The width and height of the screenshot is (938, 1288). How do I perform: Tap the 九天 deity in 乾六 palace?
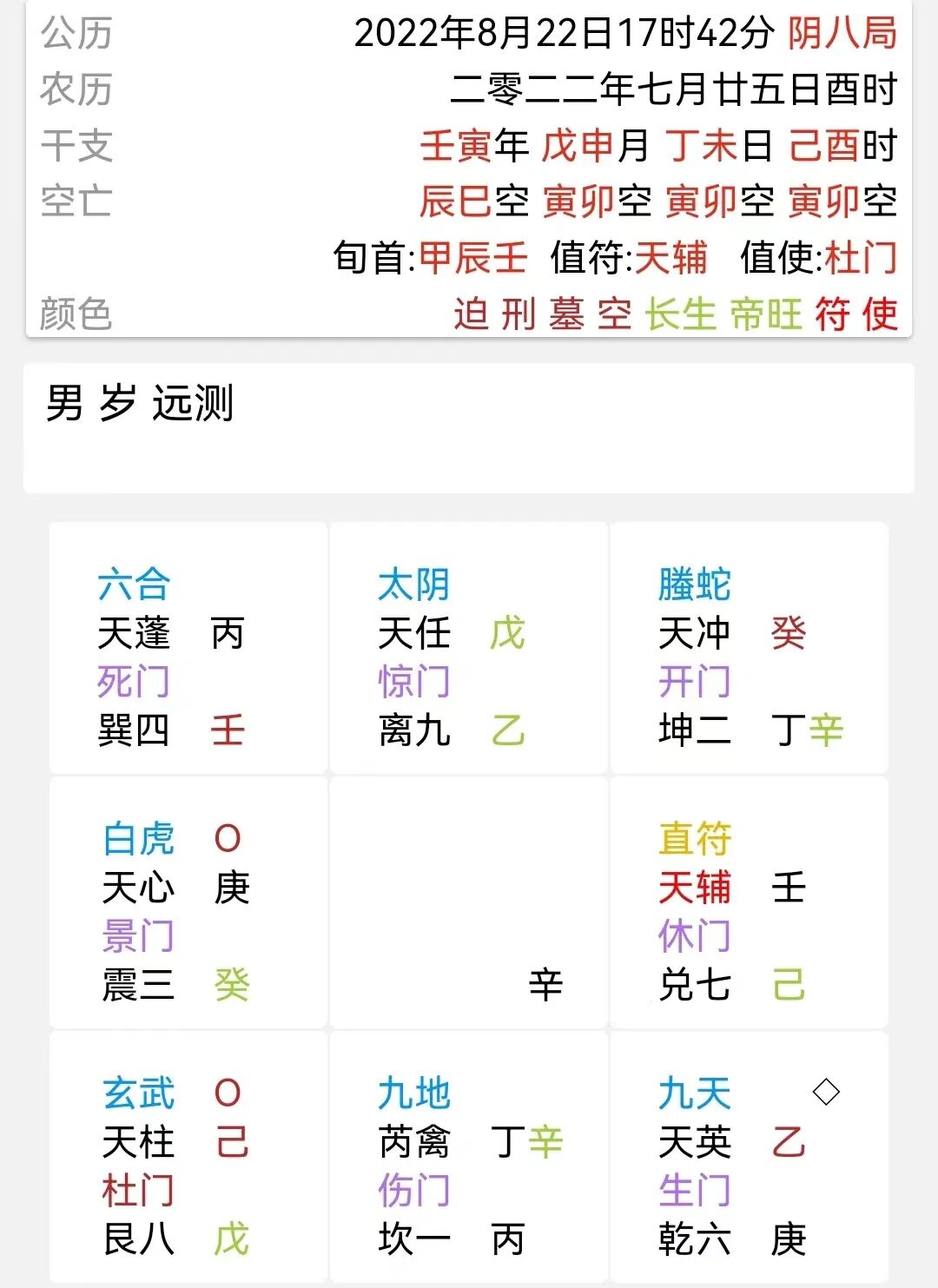(x=694, y=1092)
